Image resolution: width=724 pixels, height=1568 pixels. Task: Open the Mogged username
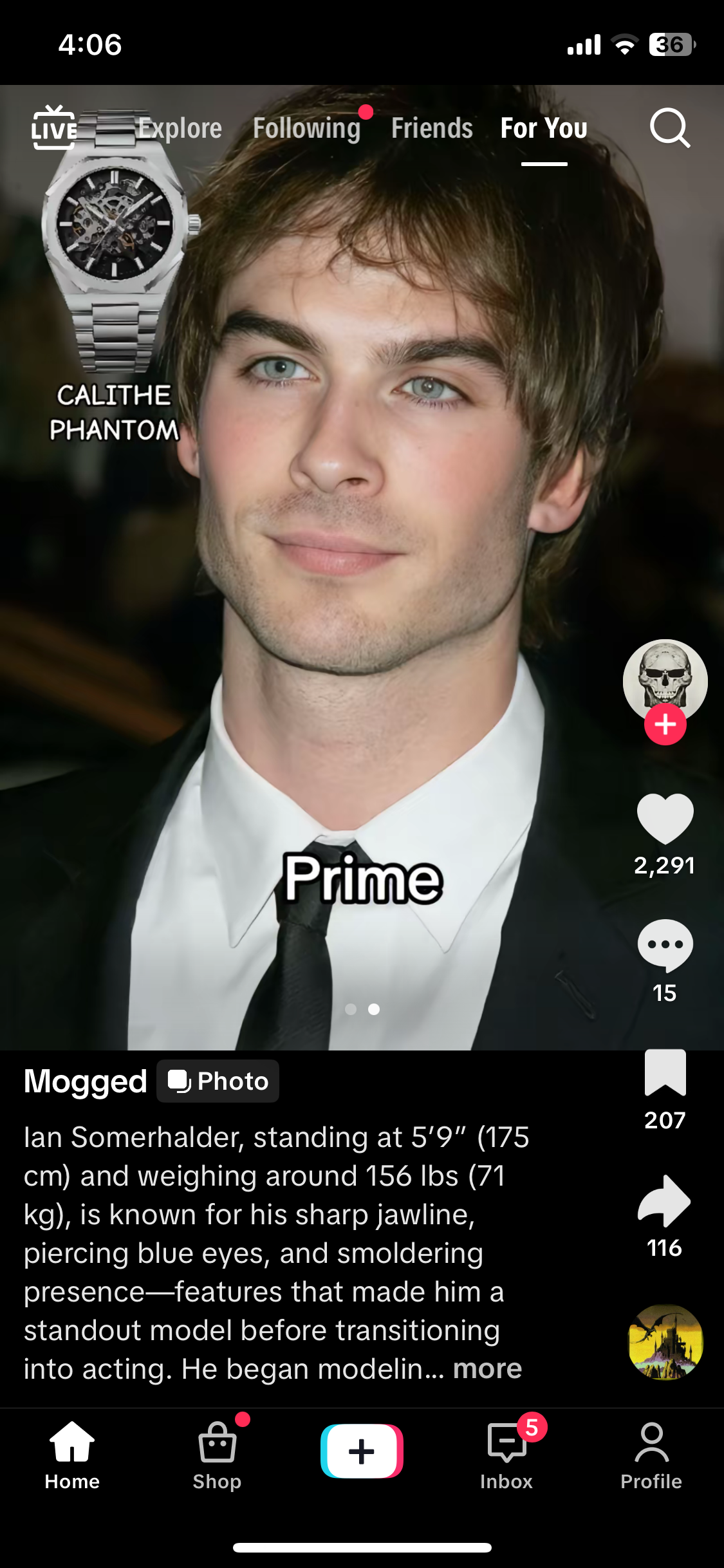[x=85, y=1081]
